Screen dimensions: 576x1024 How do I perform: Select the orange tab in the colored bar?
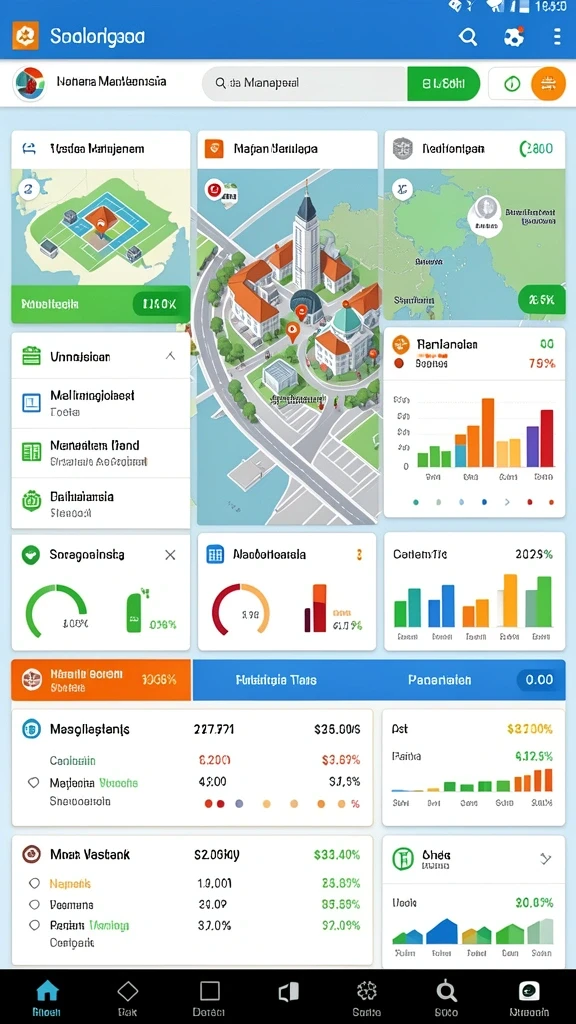(101, 680)
